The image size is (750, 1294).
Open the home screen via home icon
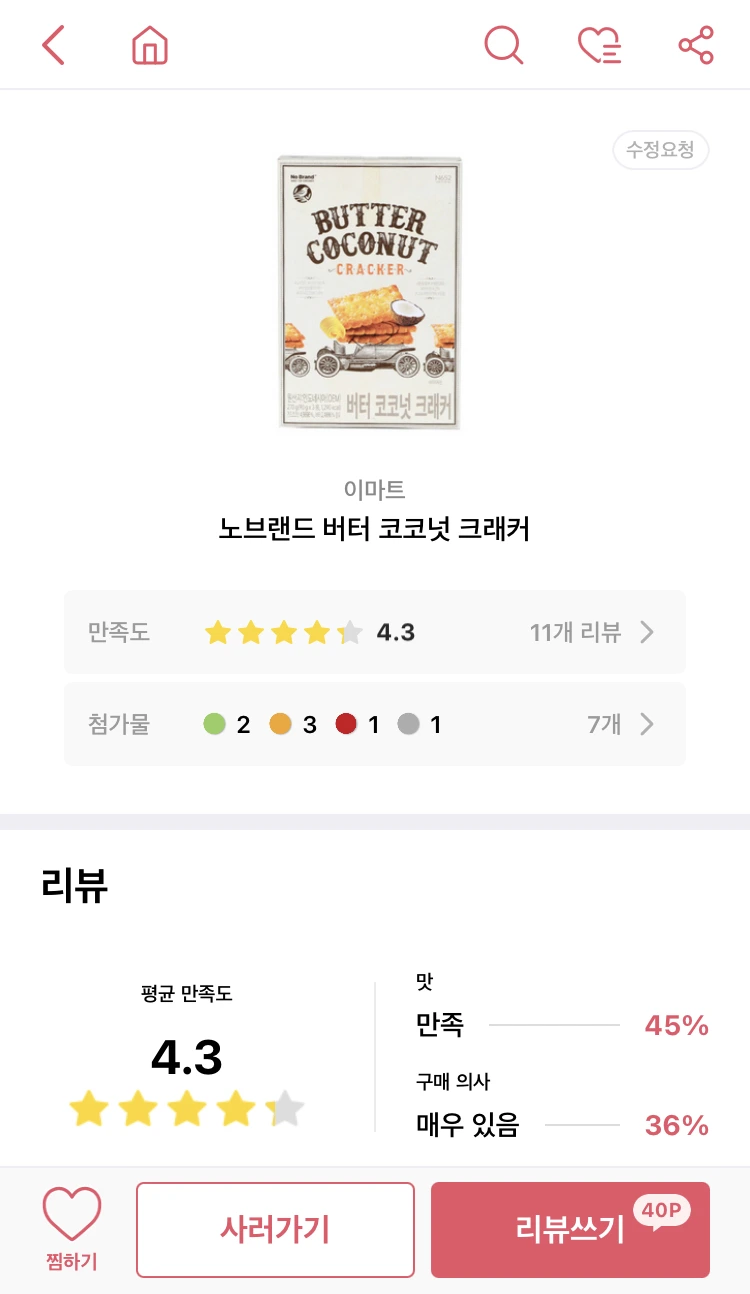pos(149,45)
